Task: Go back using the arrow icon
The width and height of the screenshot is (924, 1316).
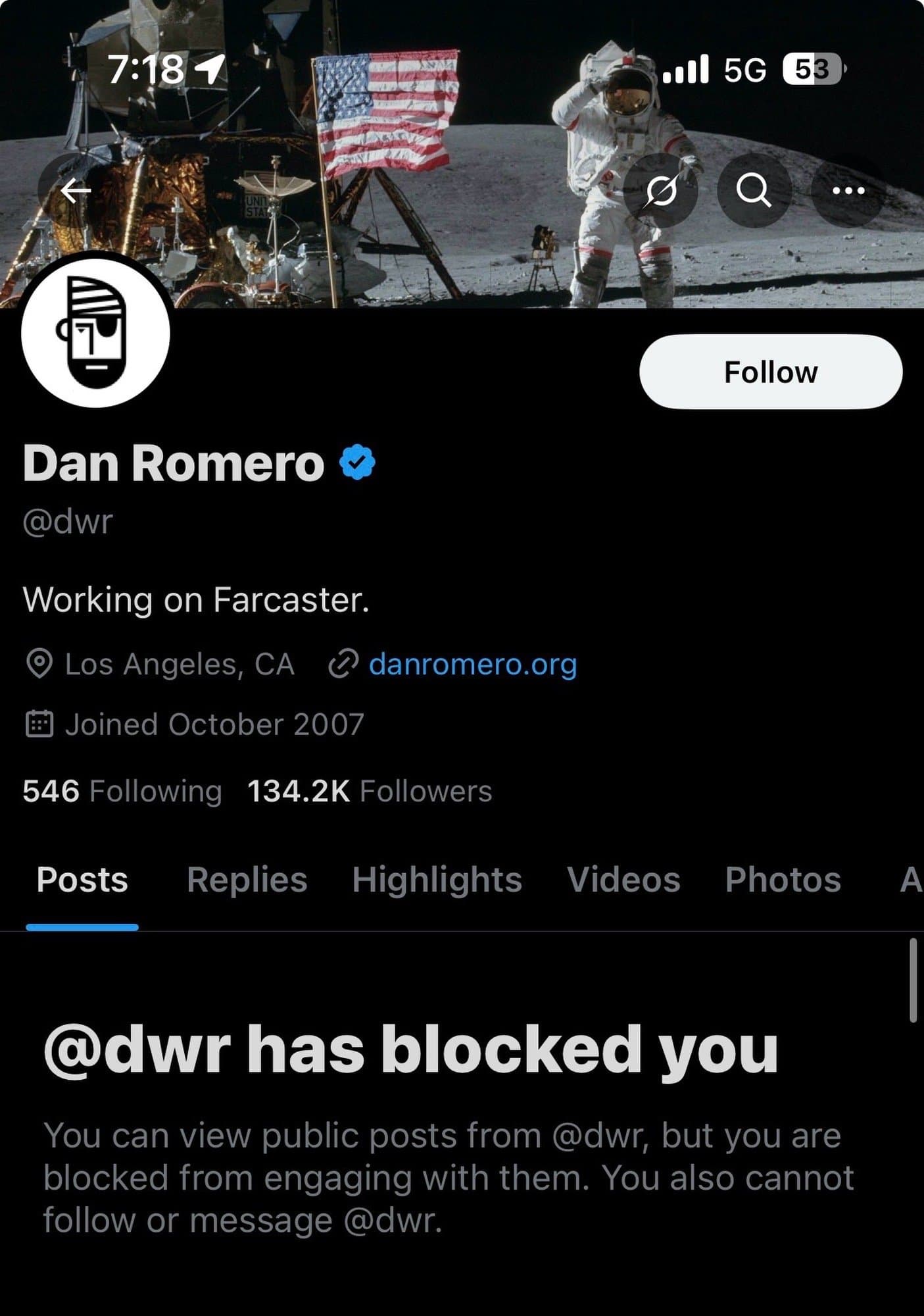Action: (x=75, y=191)
